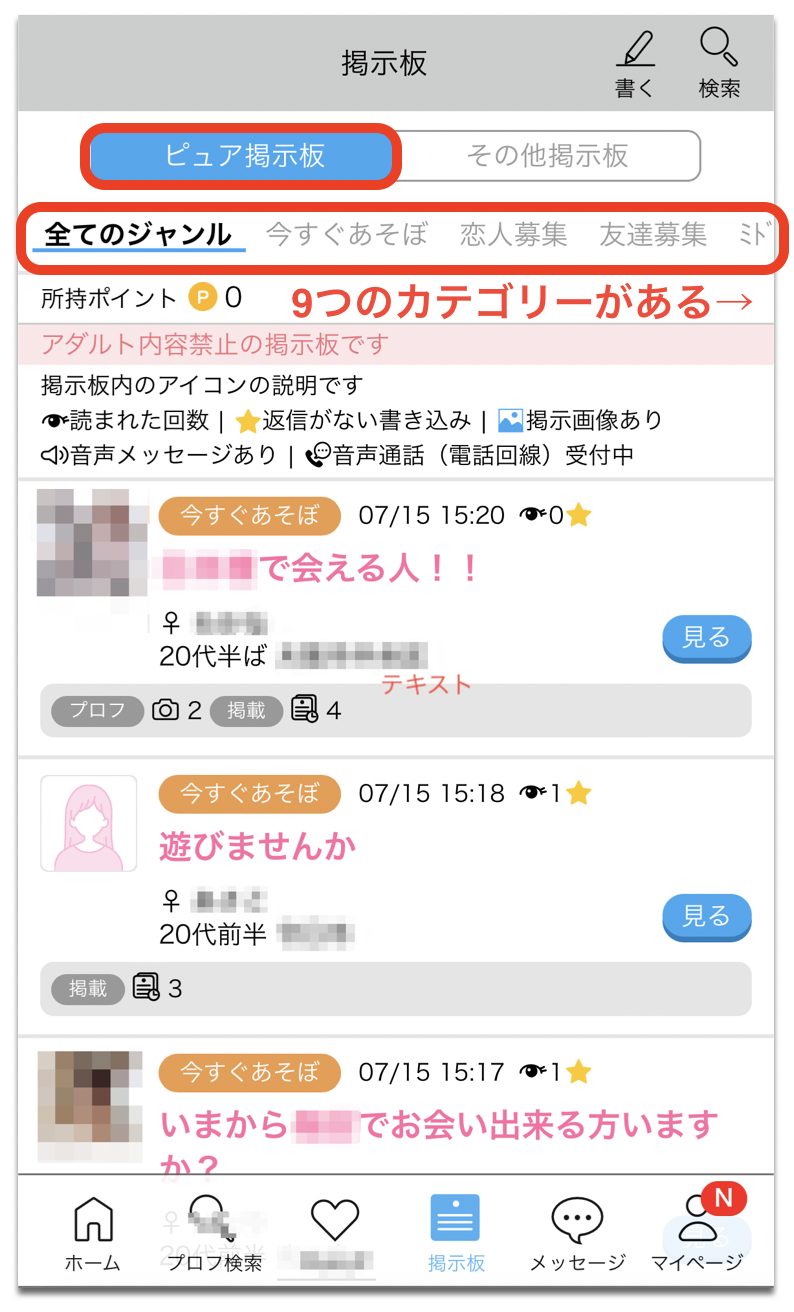Write a new bulletin board post
794x1312 pixels.
(x=634, y=63)
